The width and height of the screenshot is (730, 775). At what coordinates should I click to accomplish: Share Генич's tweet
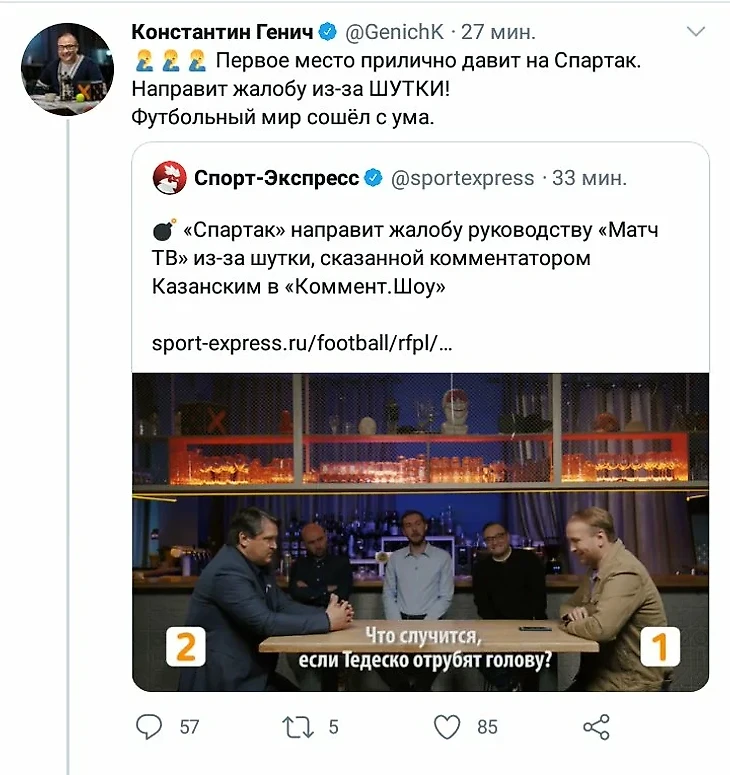(596, 727)
